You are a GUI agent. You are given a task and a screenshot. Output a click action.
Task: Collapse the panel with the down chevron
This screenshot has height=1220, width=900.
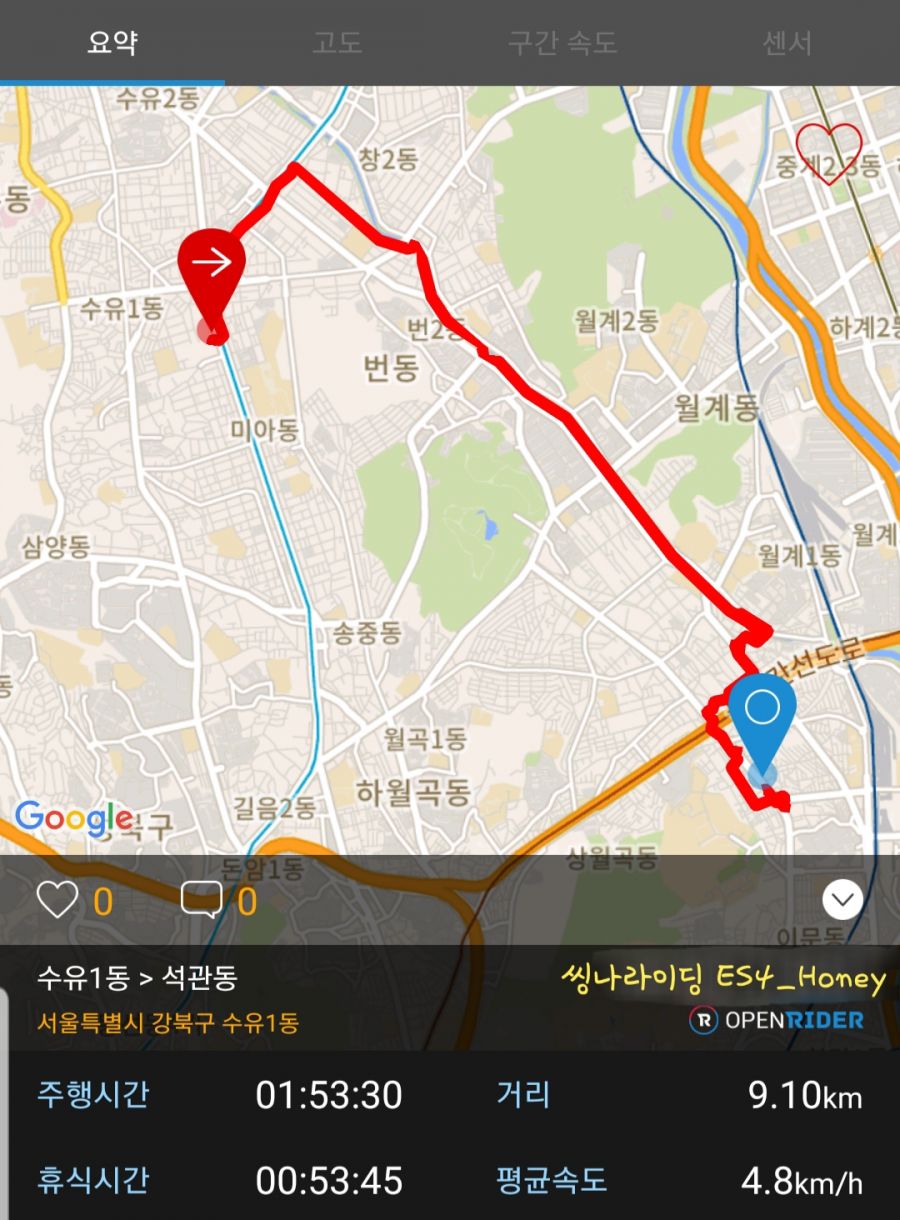[842, 900]
